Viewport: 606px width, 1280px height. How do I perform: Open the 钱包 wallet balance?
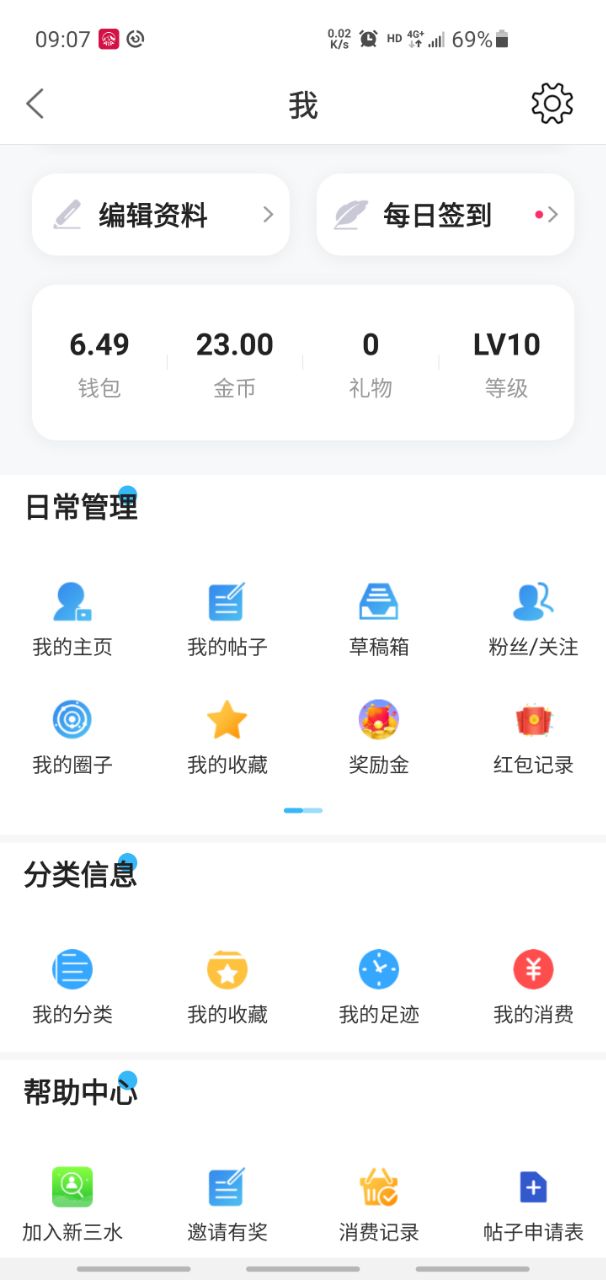[x=99, y=362]
